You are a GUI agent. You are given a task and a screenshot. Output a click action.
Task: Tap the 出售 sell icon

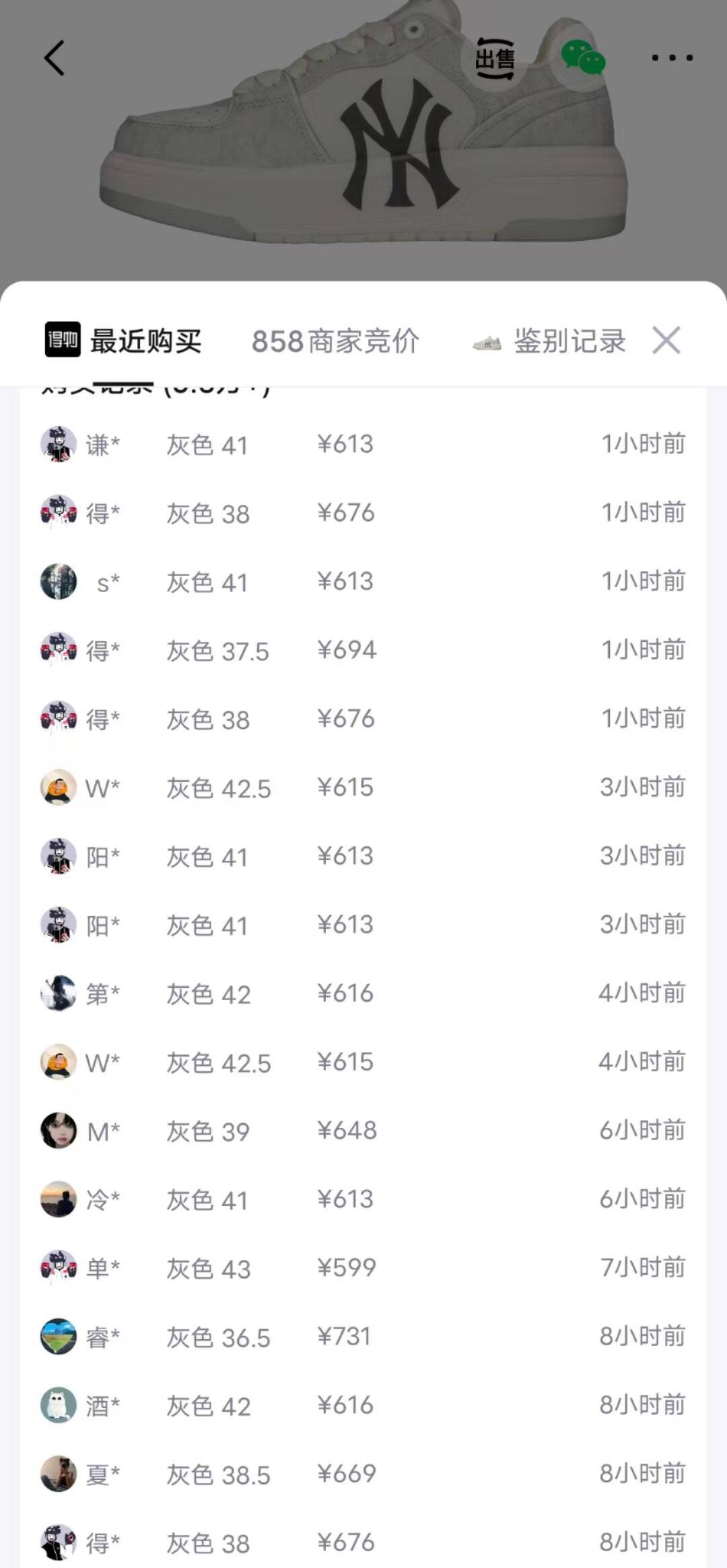[x=495, y=59]
